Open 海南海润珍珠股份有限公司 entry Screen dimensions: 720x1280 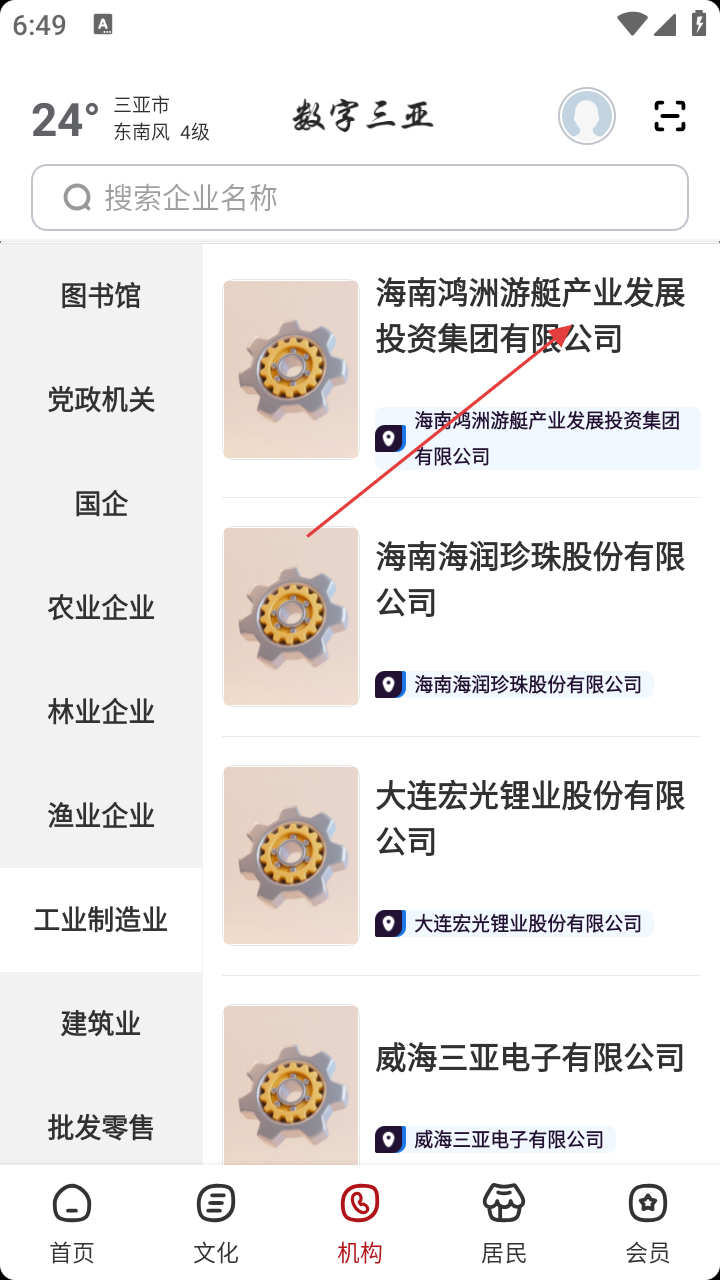point(530,578)
